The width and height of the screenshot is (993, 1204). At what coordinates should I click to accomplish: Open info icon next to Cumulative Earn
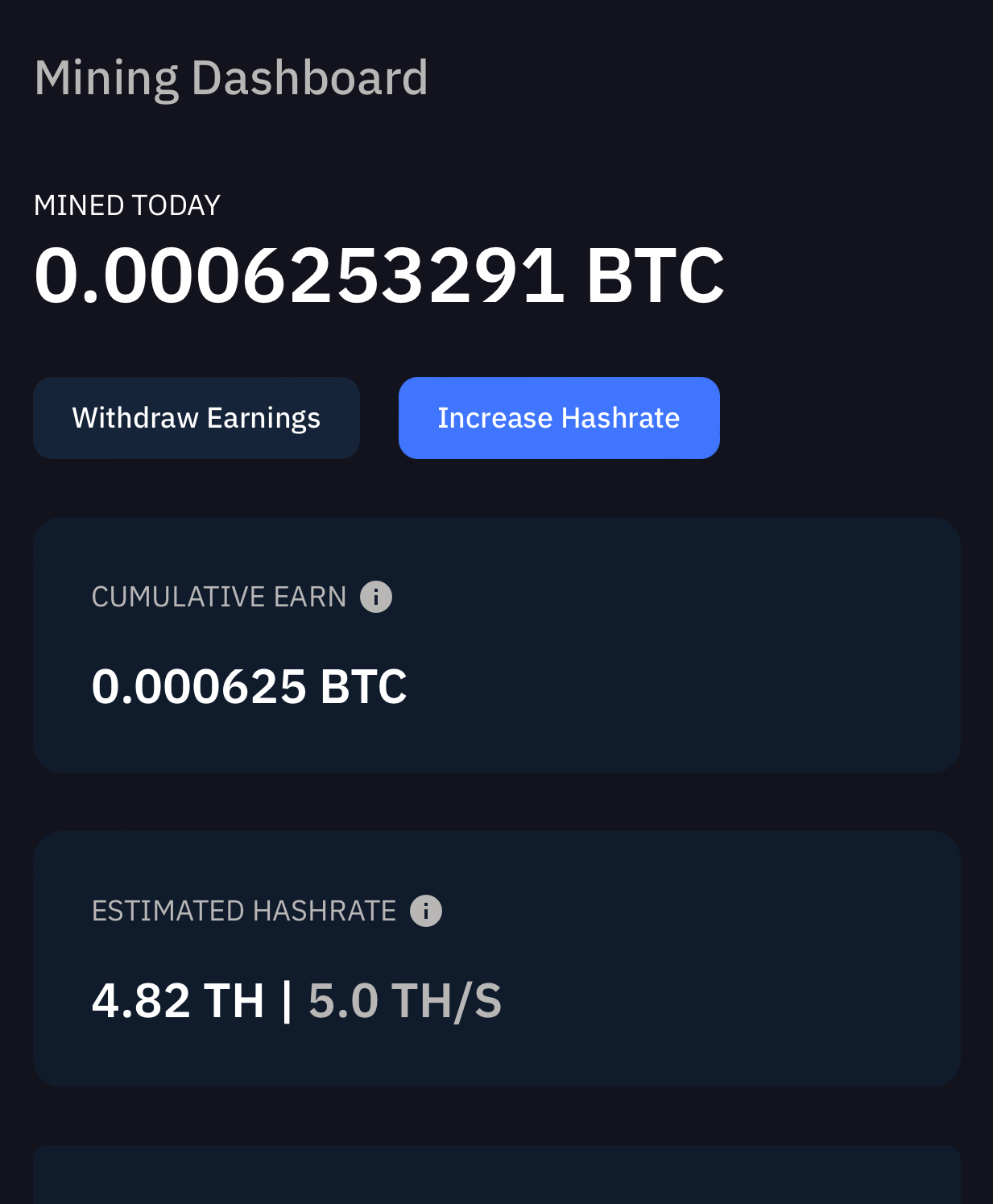tap(376, 597)
